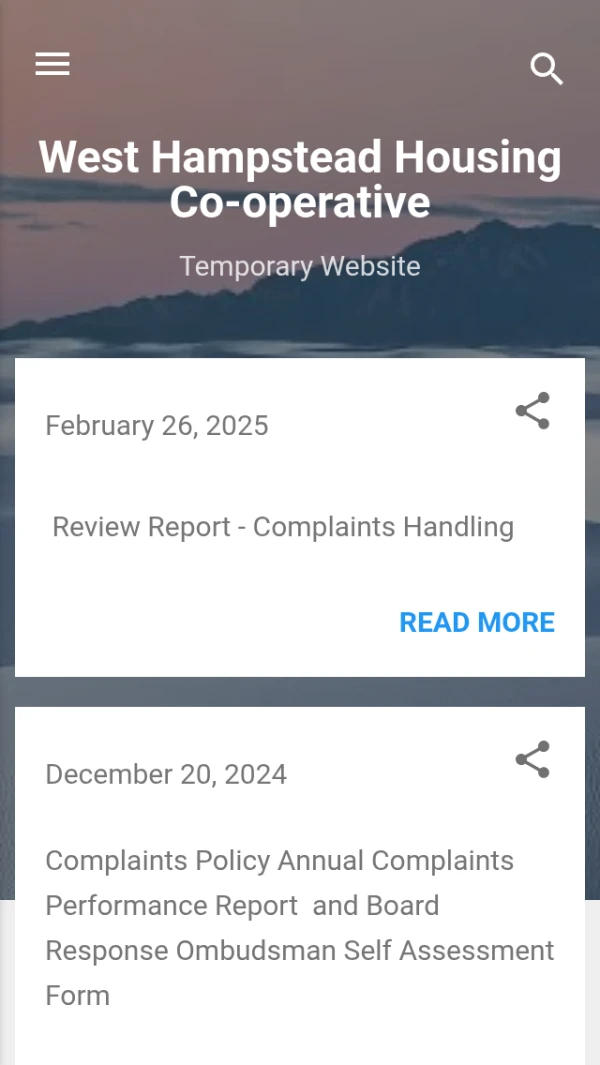Share the December 20, 2024 post
Image resolution: width=600 pixels, height=1065 pixels.
532,760
